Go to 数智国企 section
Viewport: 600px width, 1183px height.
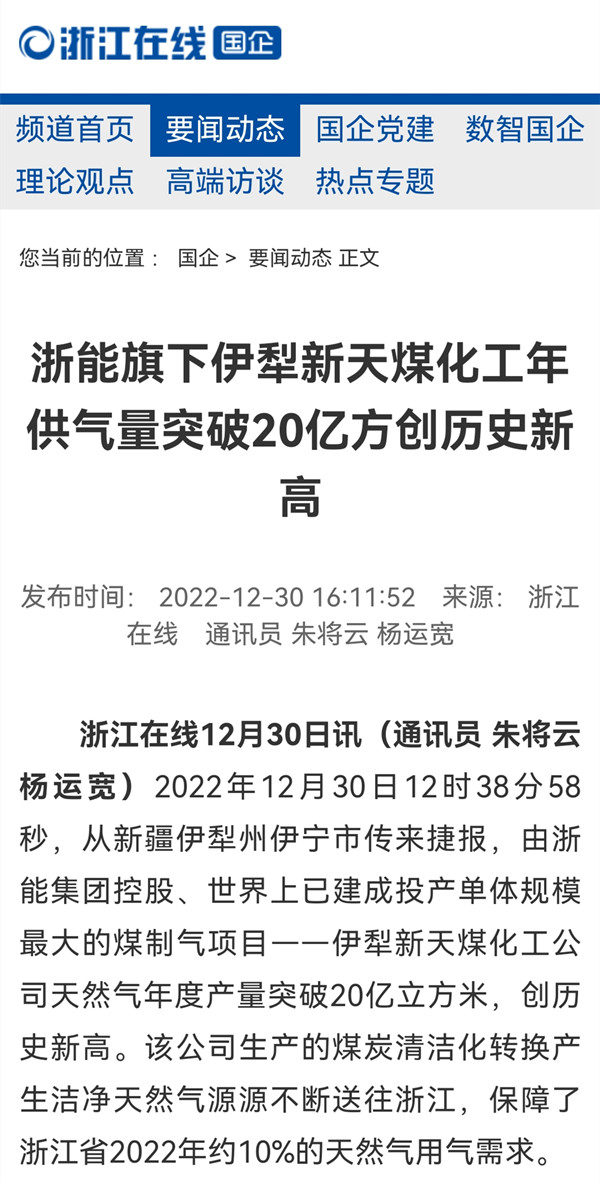coord(525,130)
